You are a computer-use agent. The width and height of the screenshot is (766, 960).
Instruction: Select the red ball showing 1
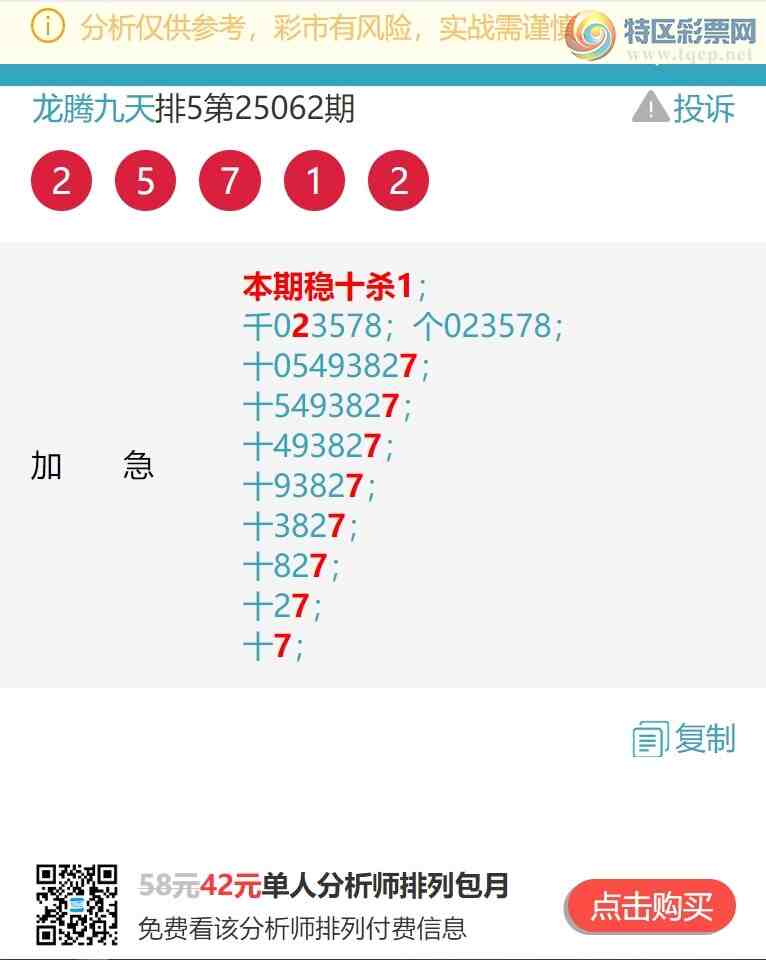316,180
